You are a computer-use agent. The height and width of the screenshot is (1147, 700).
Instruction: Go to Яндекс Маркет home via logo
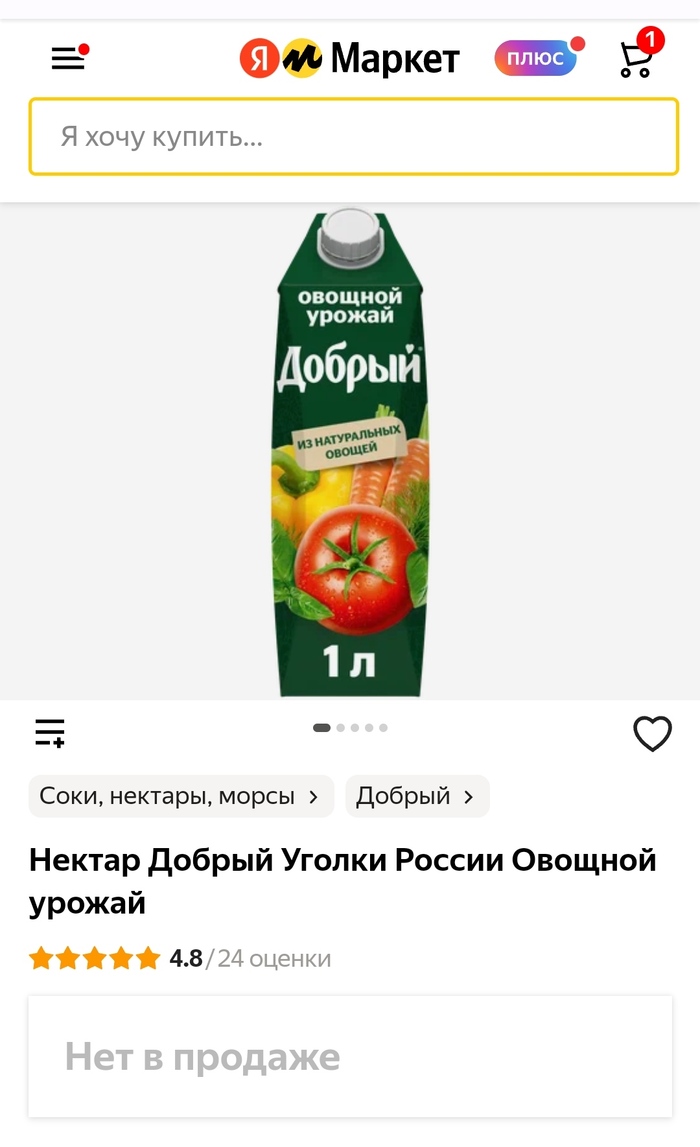click(349, 59)
